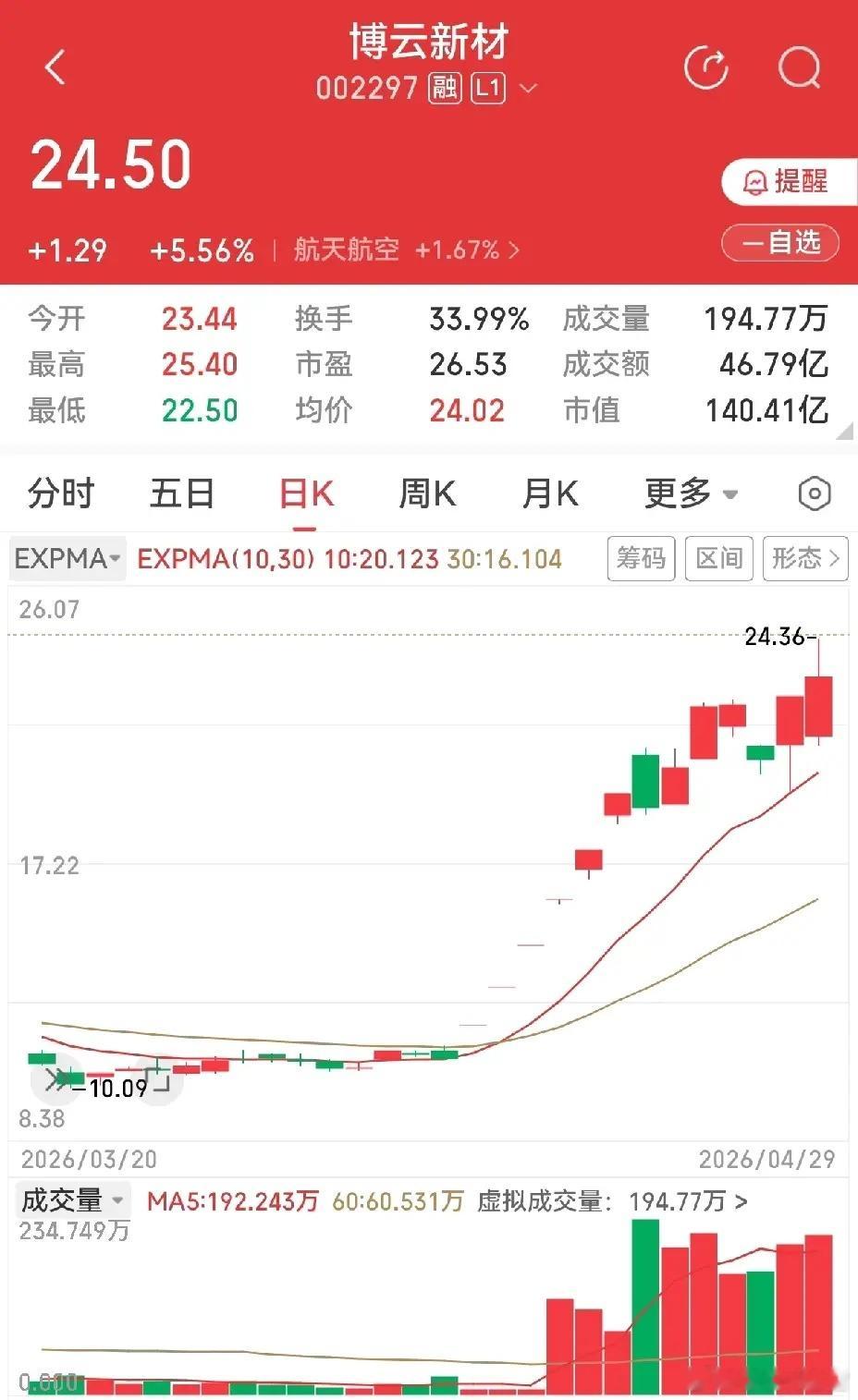Go back with the top-left arrow

tap(55, 67)
